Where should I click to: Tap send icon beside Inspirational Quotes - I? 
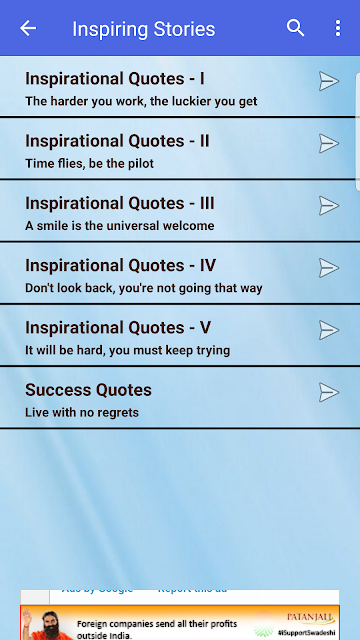329,81
